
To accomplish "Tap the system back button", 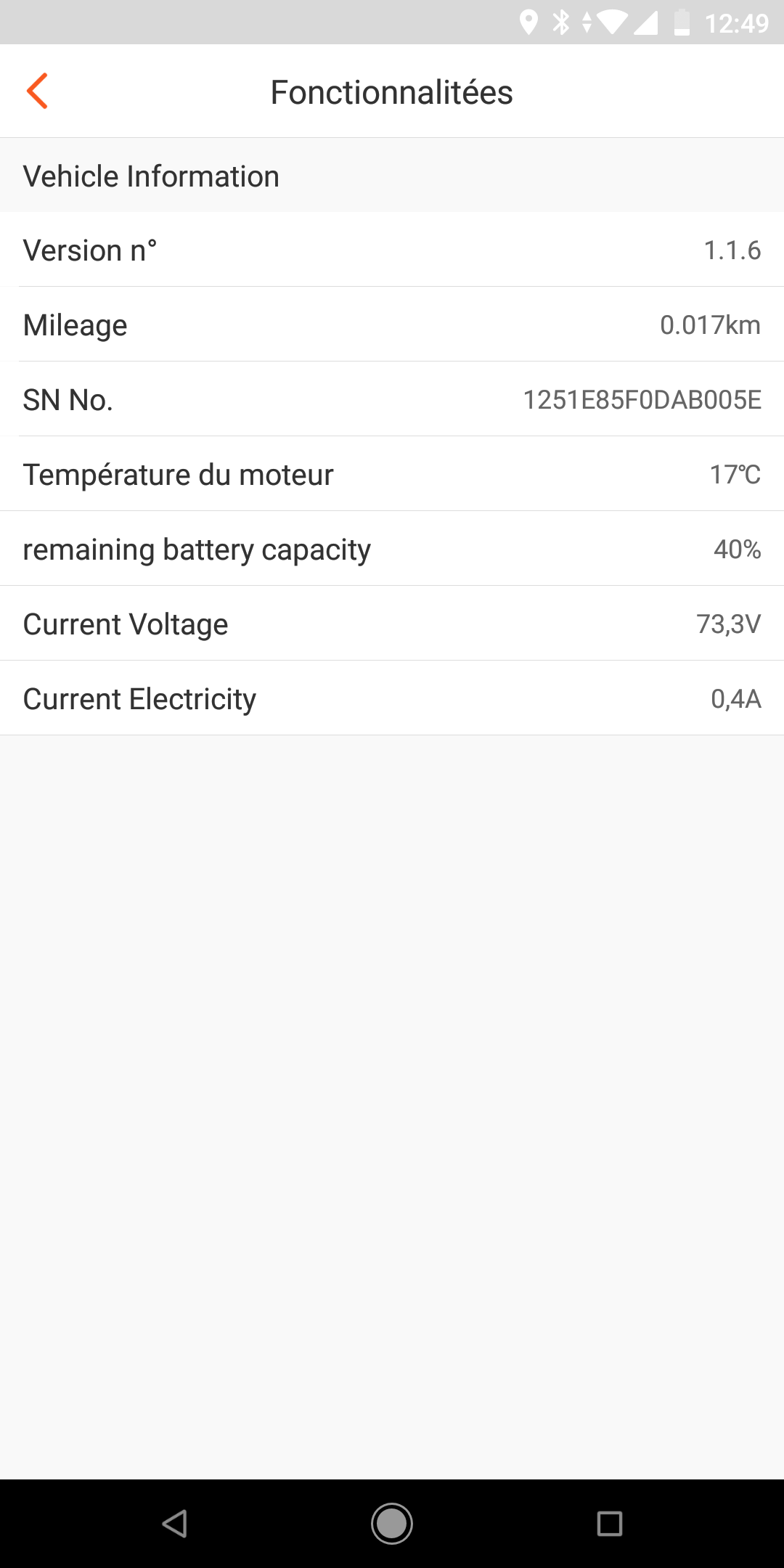I will click(175, 1523).
